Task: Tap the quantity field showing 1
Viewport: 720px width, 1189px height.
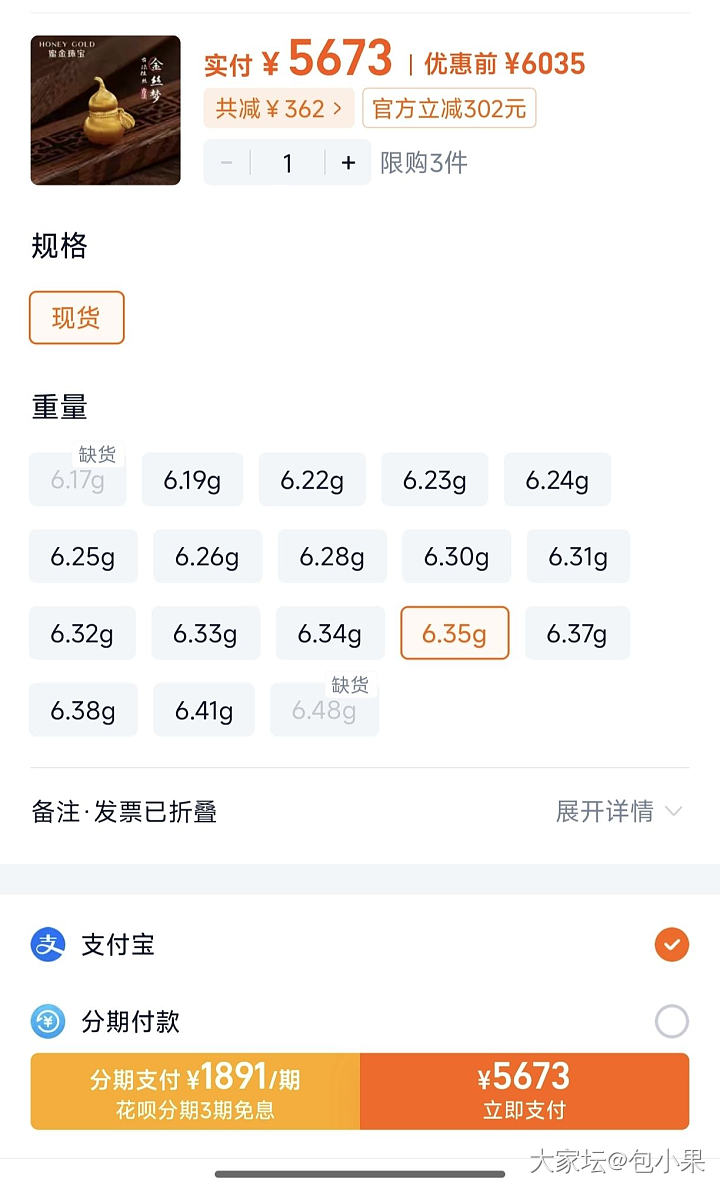Action: (287, 163)
